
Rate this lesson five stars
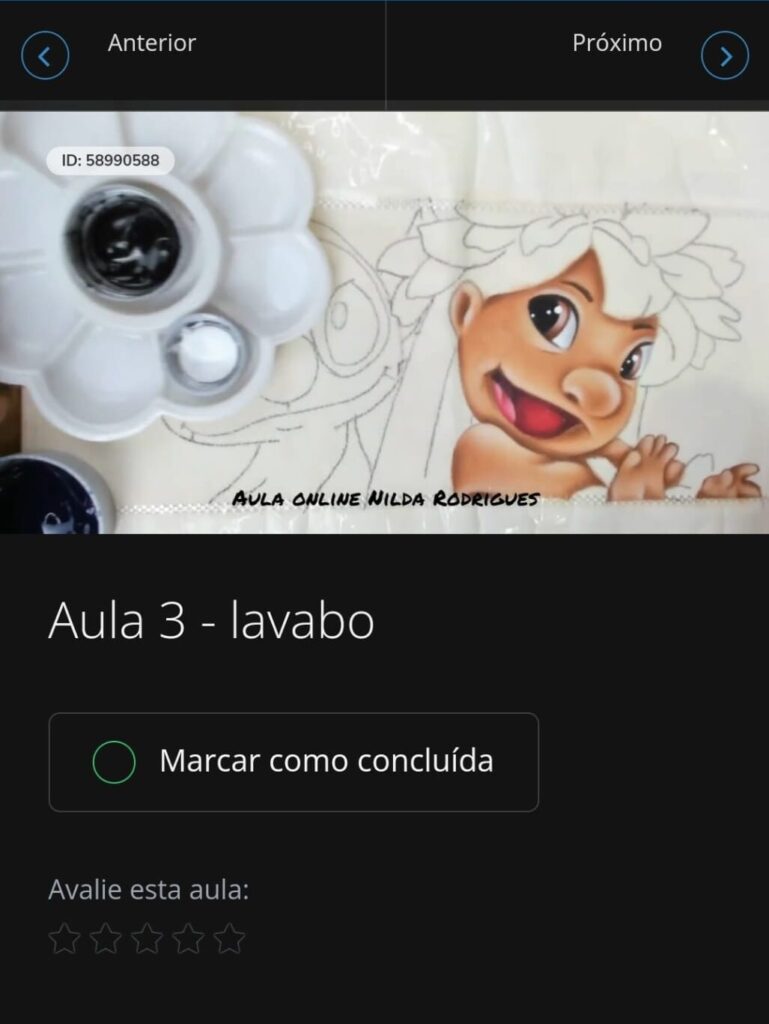tap(229, 938)
